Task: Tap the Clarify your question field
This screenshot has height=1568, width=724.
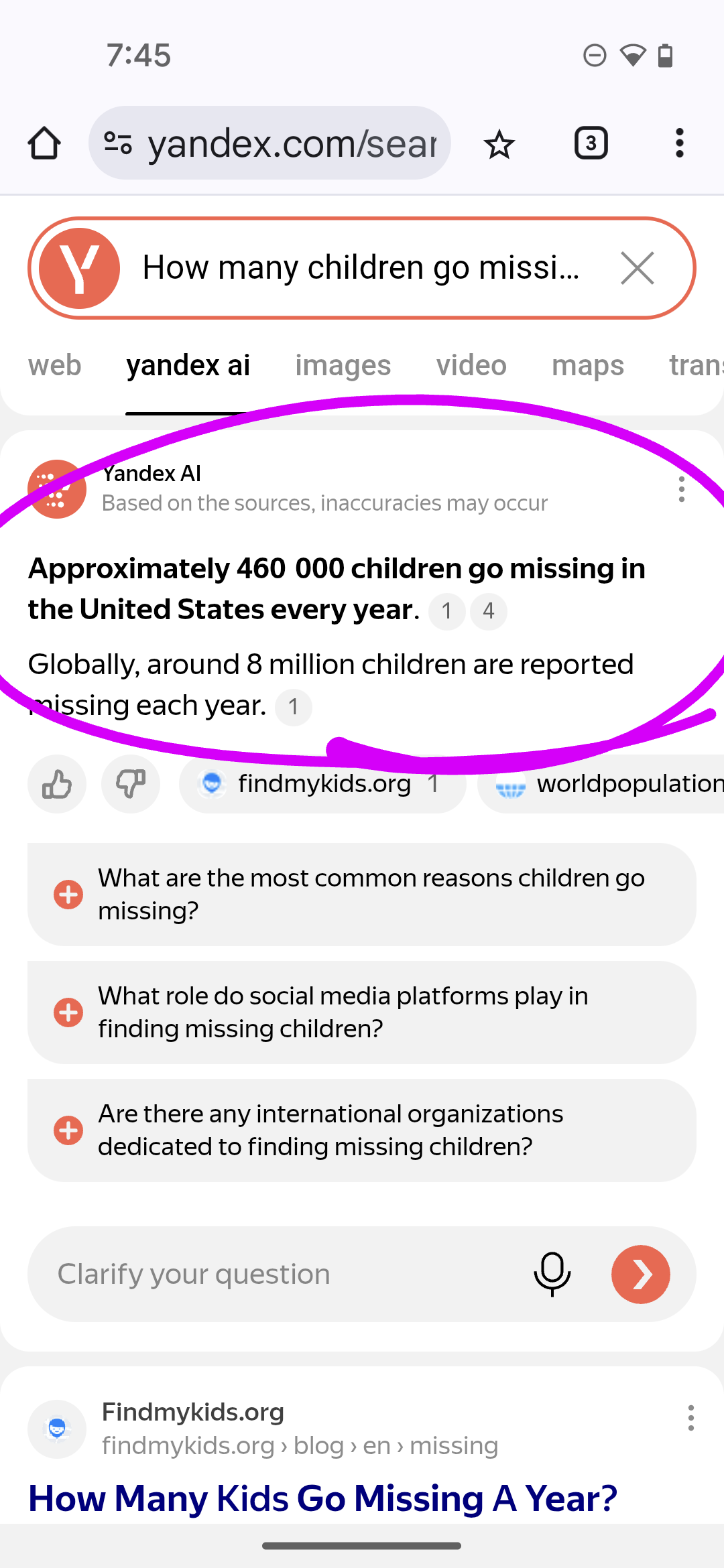Action: [282, 1274]
